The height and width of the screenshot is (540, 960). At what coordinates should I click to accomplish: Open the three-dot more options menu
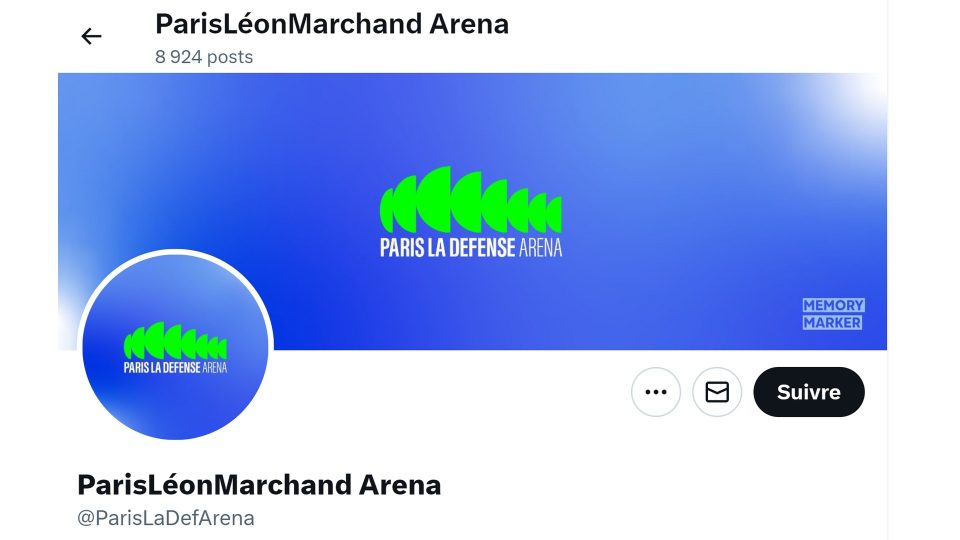point(656,392)
